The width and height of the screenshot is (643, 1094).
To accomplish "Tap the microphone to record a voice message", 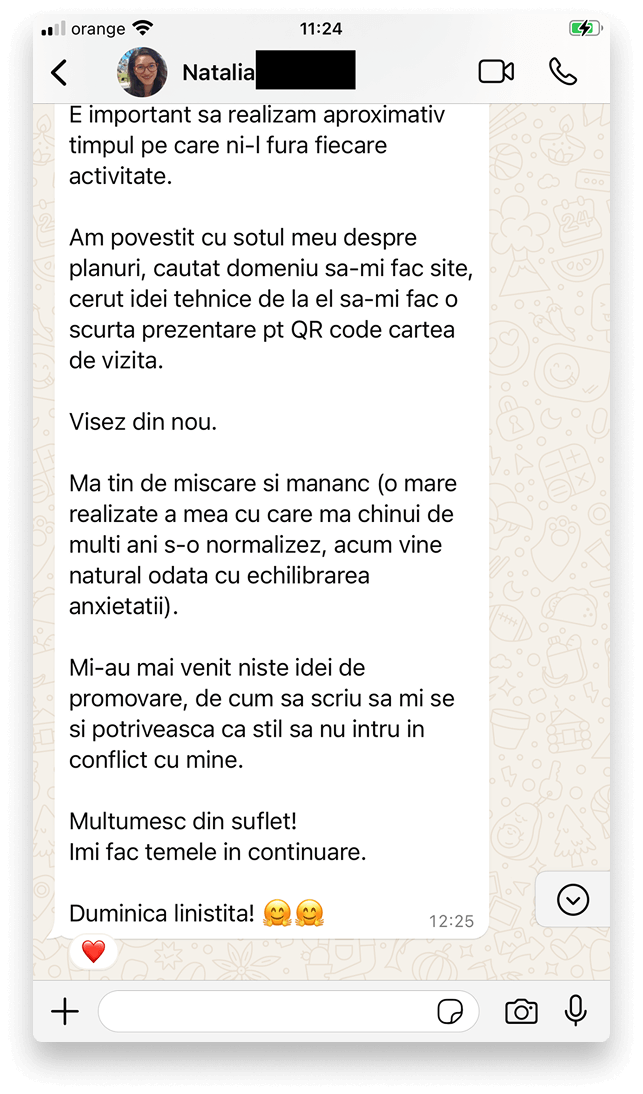I will (576, 1011).
